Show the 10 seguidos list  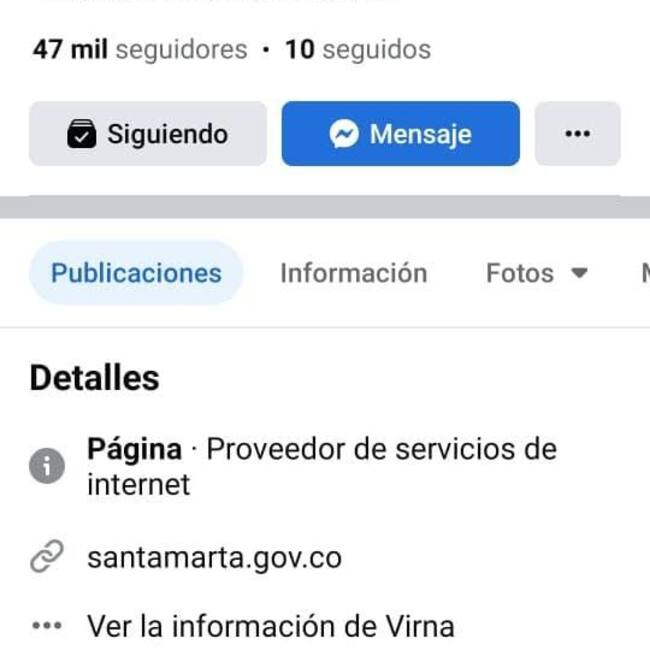pos(358,49)
